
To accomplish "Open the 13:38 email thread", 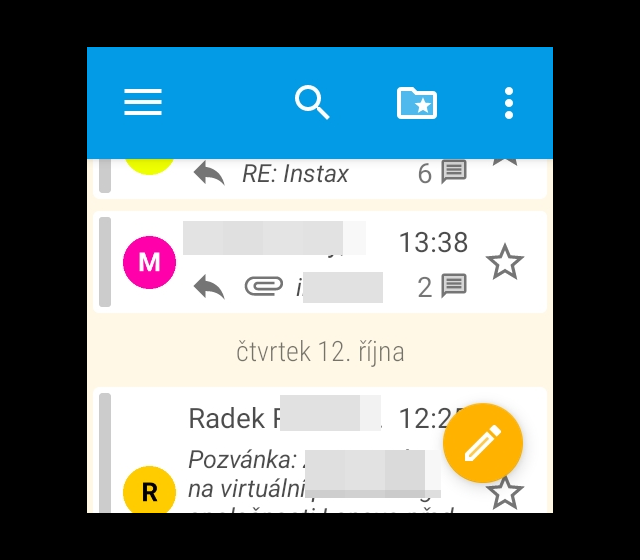I will [320, 264].
